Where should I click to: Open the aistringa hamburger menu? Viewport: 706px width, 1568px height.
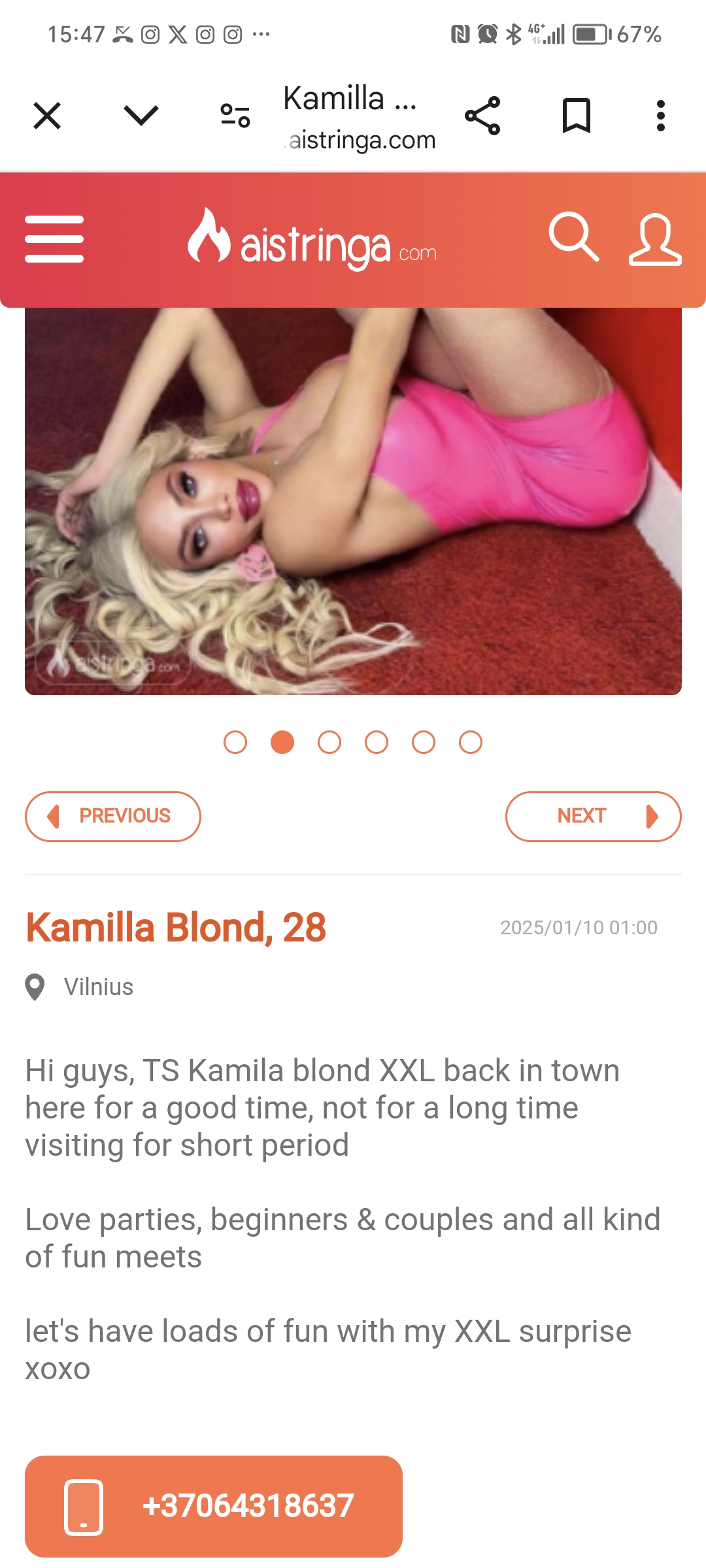click(x=54, y=239)
